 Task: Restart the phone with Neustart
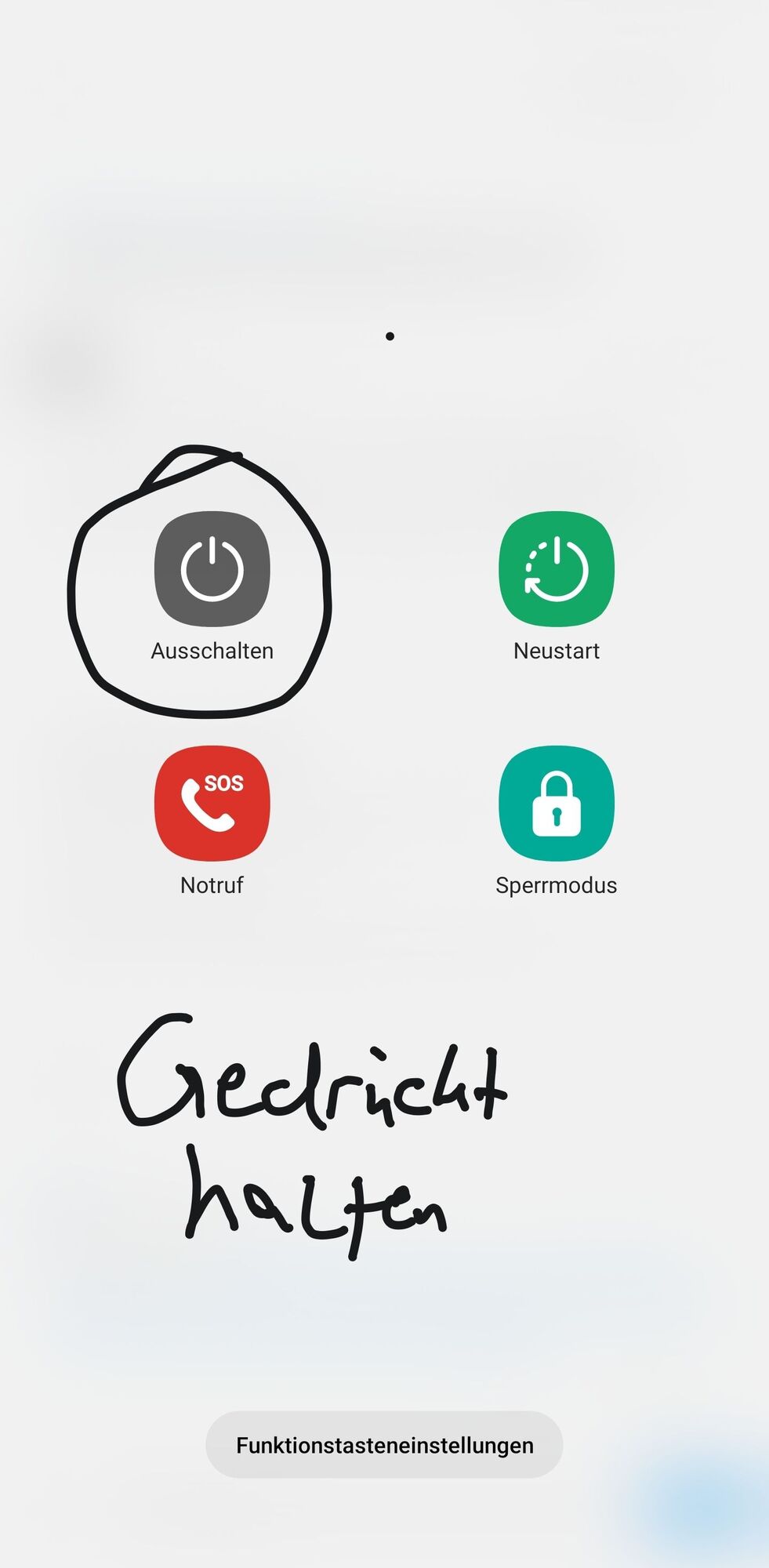tap(556, 569)
